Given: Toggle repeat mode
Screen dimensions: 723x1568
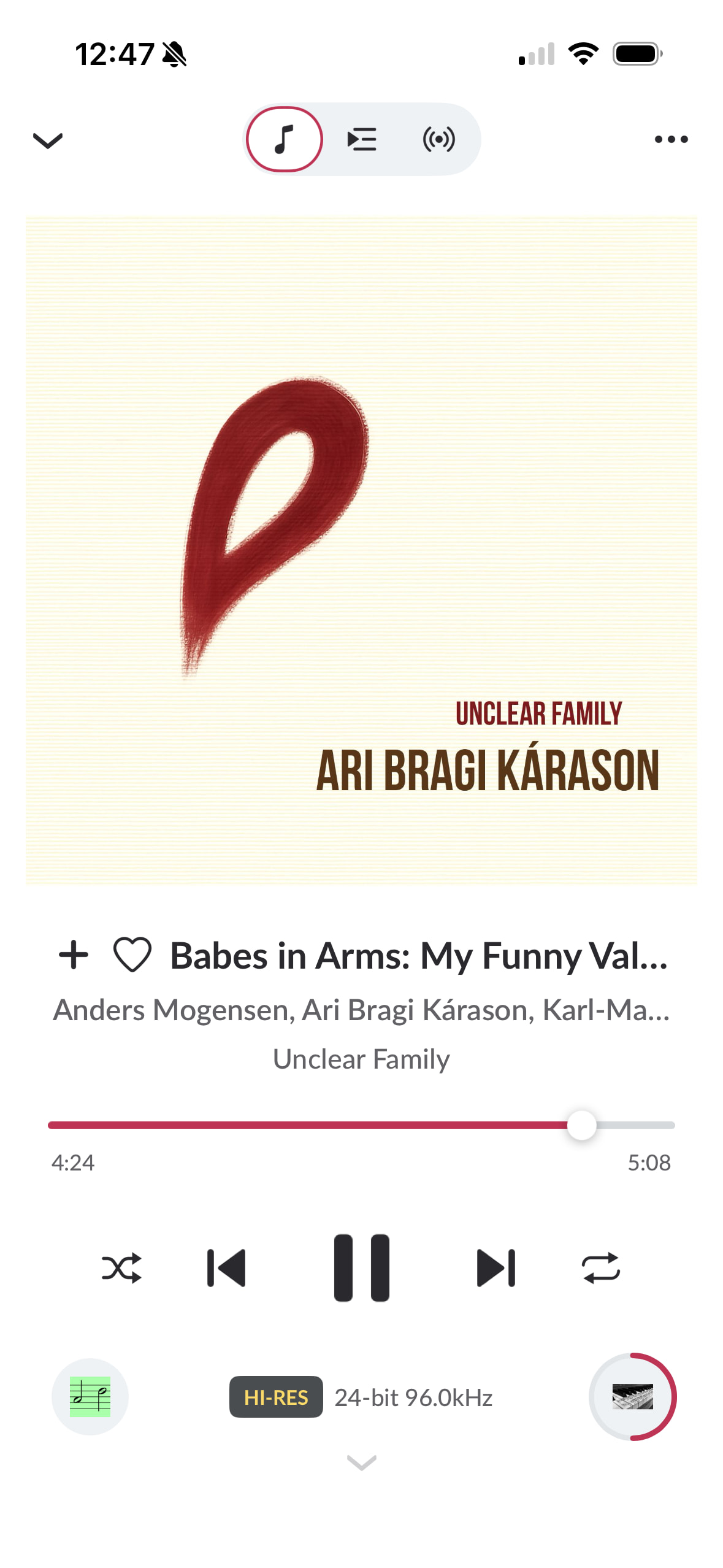Looking at the screenshot, I should click(600, 1268).
